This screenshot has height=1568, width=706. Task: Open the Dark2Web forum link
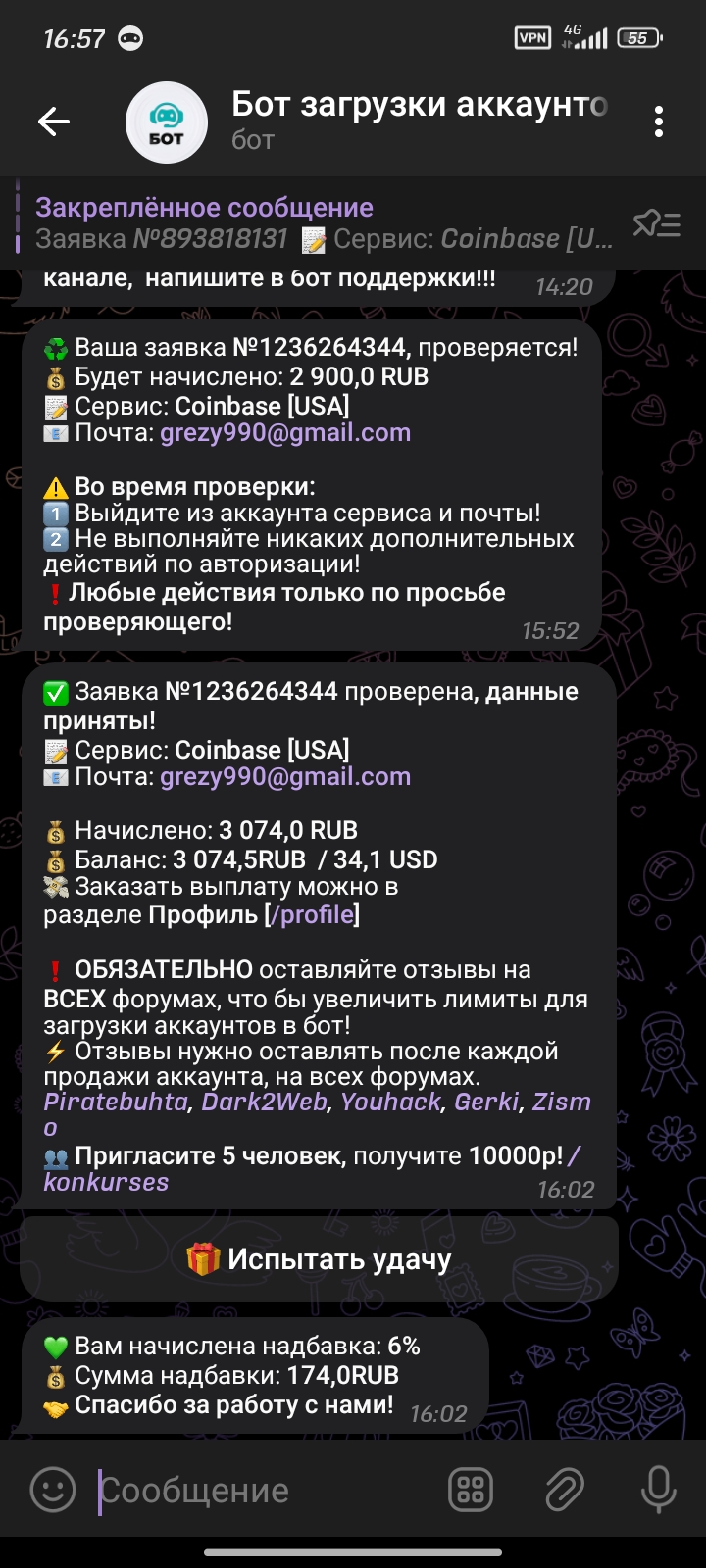pos(264,1102)
